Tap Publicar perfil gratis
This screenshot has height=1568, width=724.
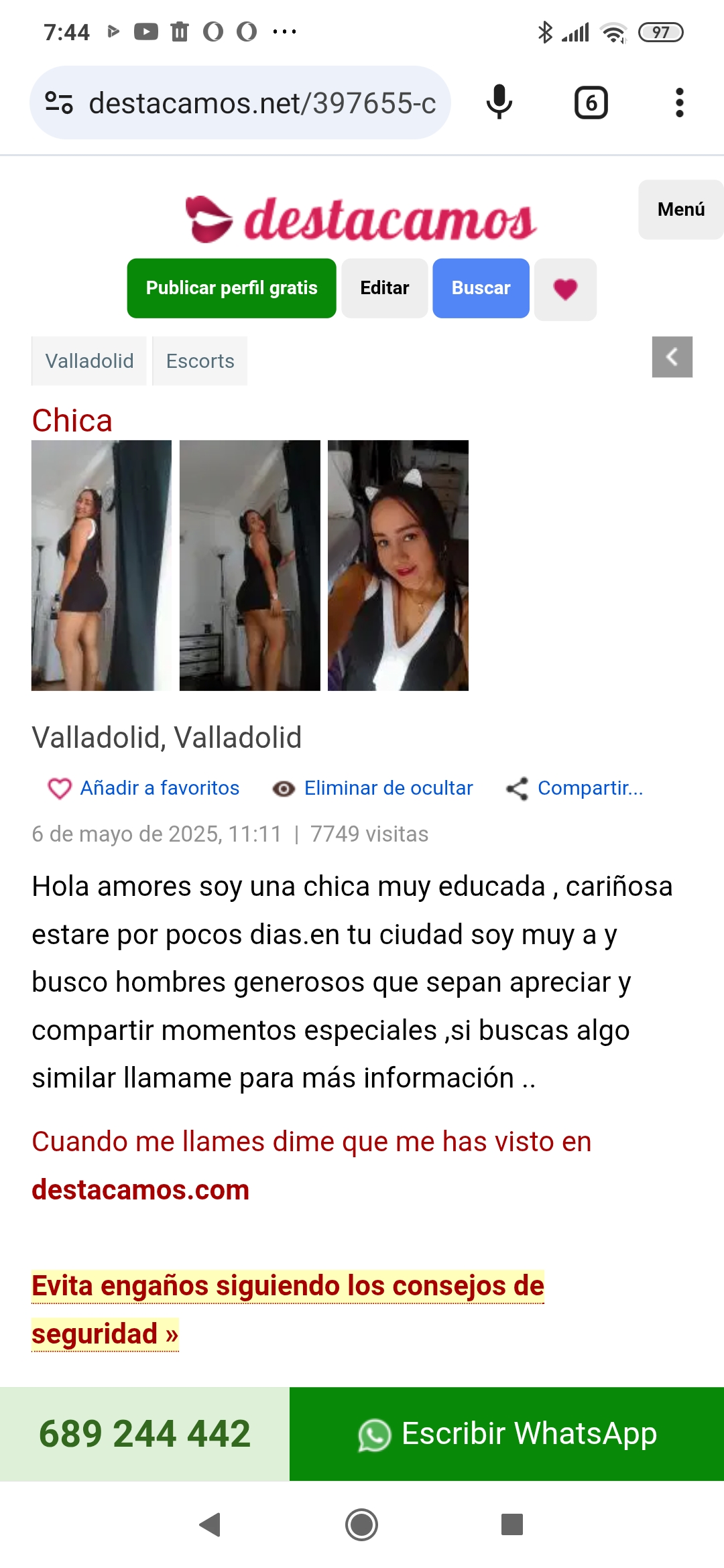232,288
